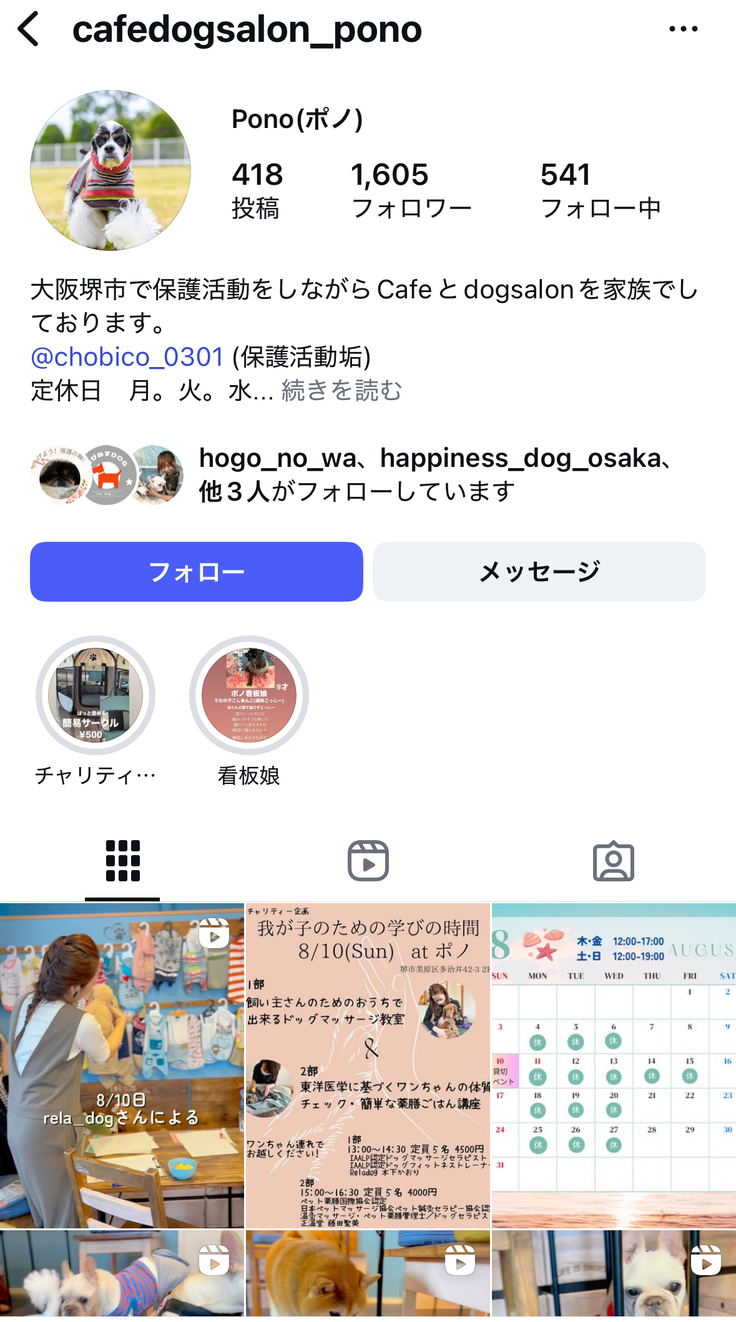This screenshot has height=1322, width=736.
Task: View the Pono profile picture
Action: (110, 170)
